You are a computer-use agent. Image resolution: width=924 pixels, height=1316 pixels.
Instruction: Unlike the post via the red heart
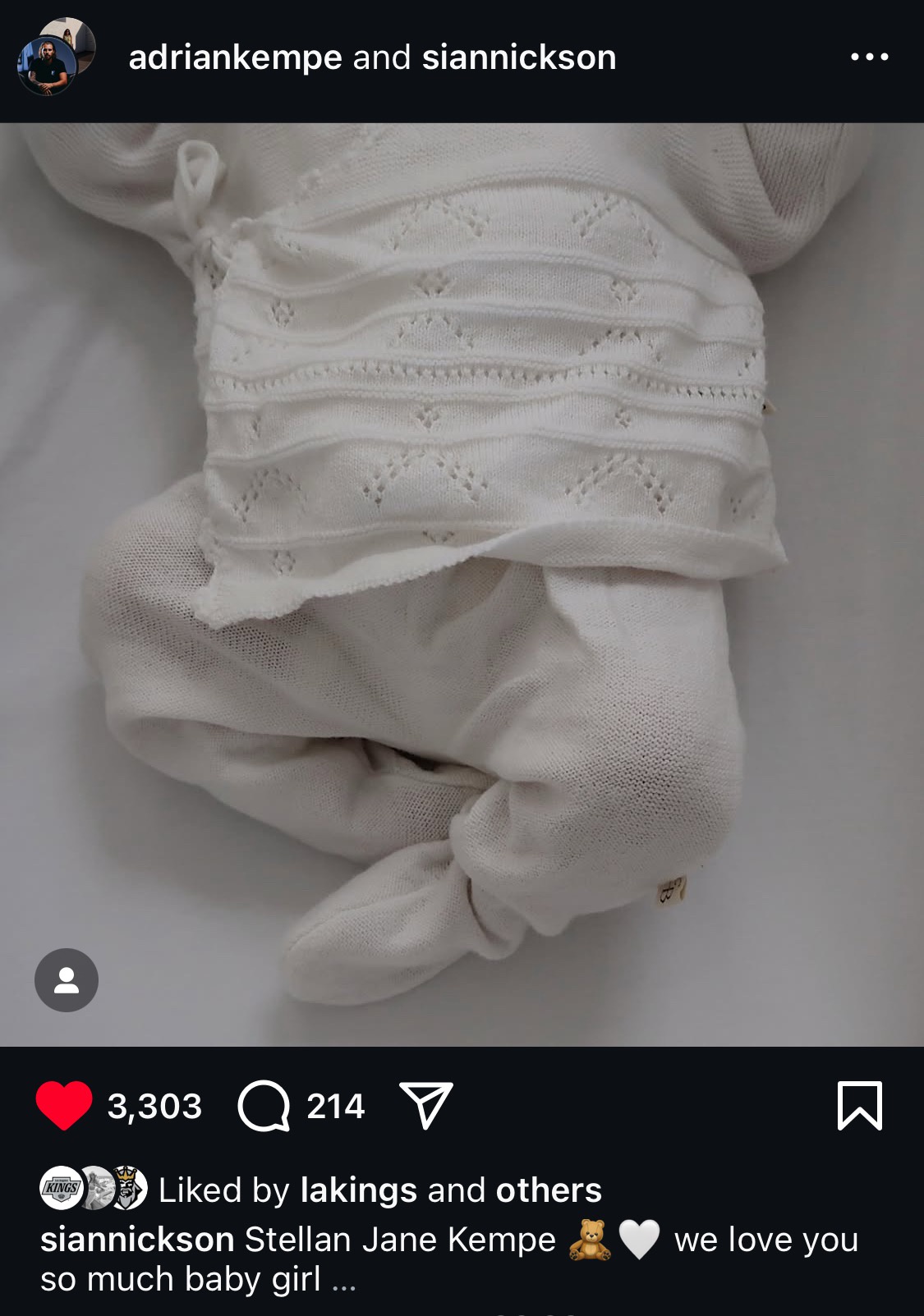64,1105
